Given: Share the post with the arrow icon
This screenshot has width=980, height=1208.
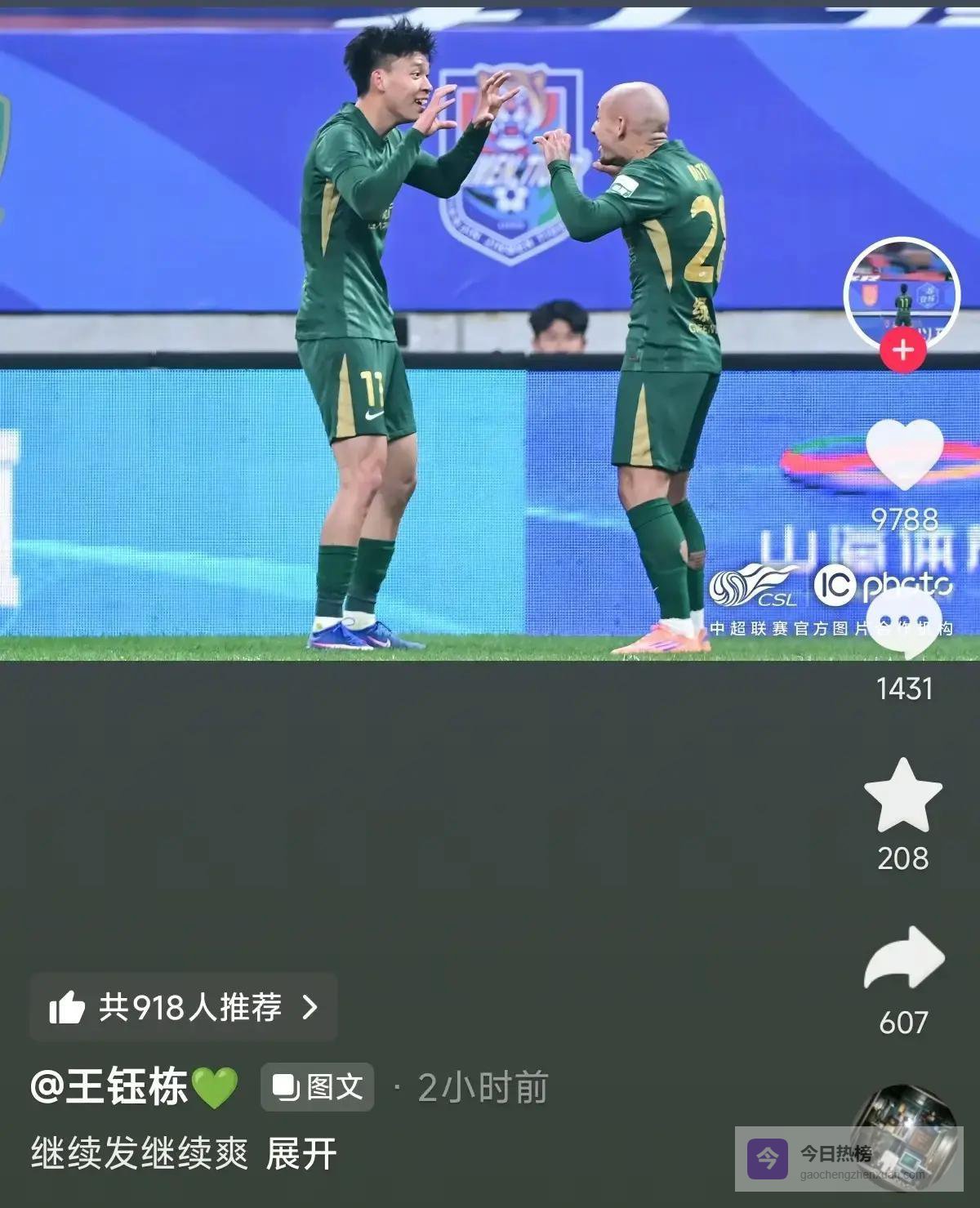Looking at the screenshot, I should (x=903, y=958).
